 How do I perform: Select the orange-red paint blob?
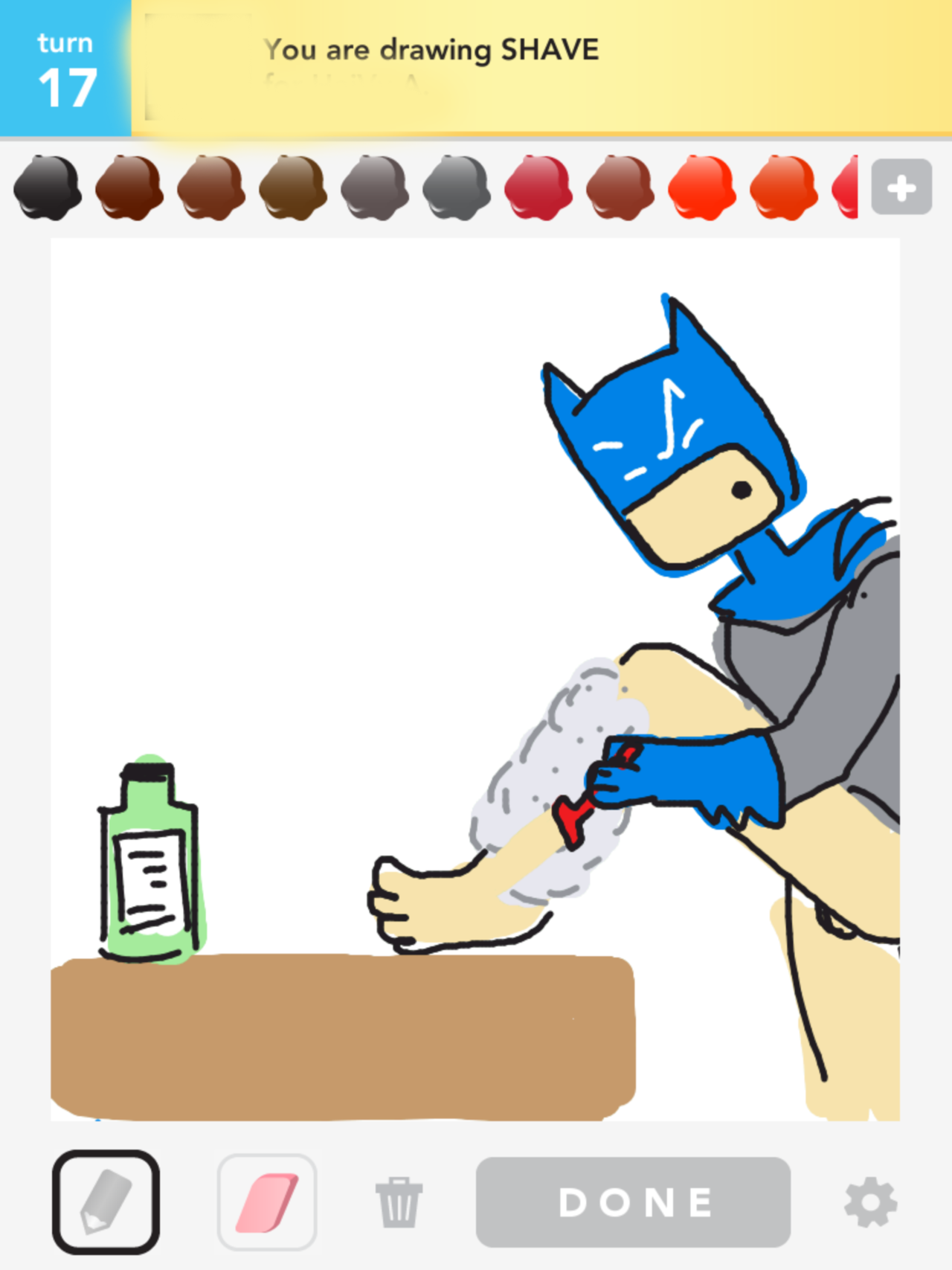pos(784,187)
